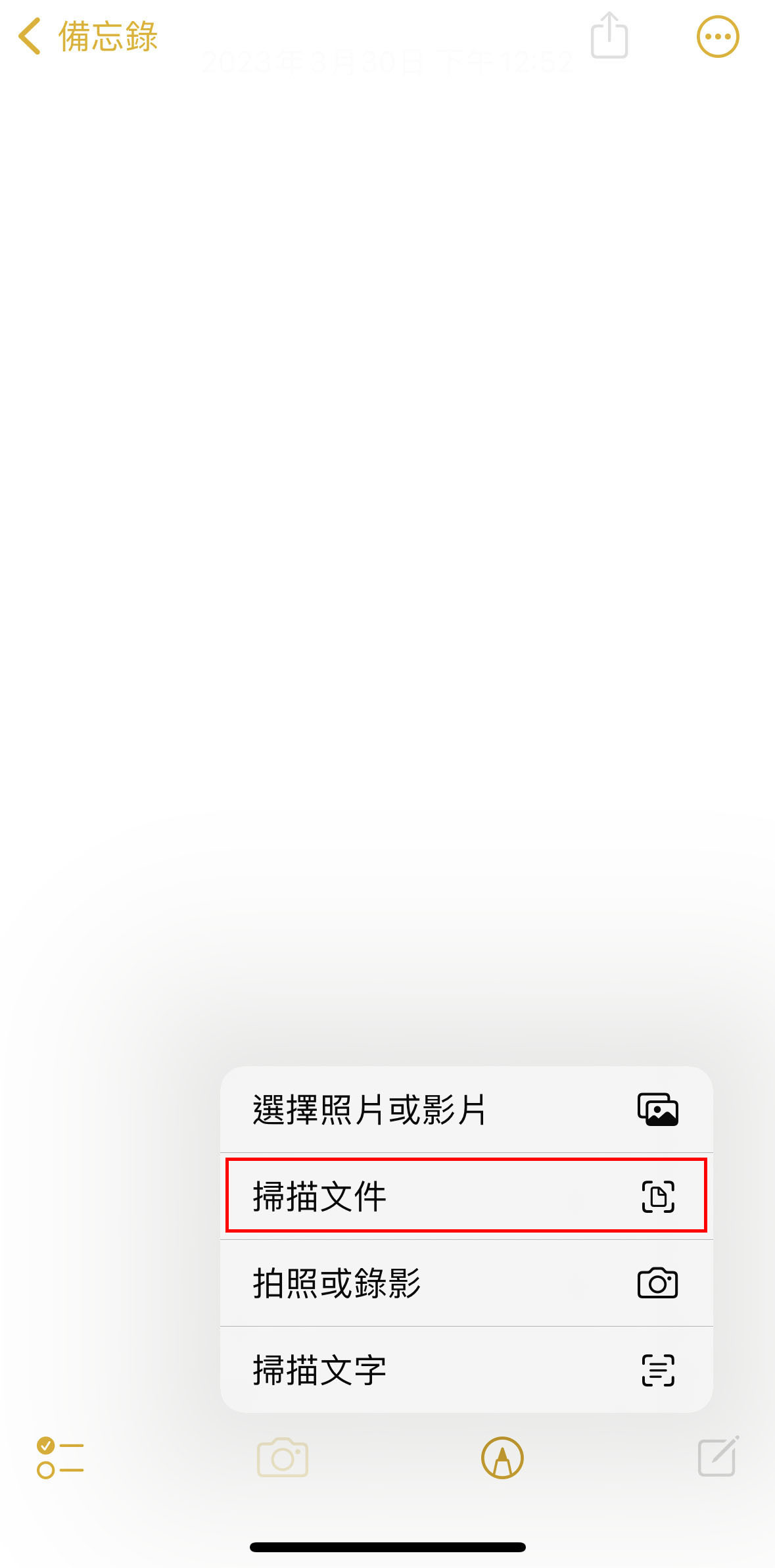
Task: Compose a new note
Action: pos(718,1456)
